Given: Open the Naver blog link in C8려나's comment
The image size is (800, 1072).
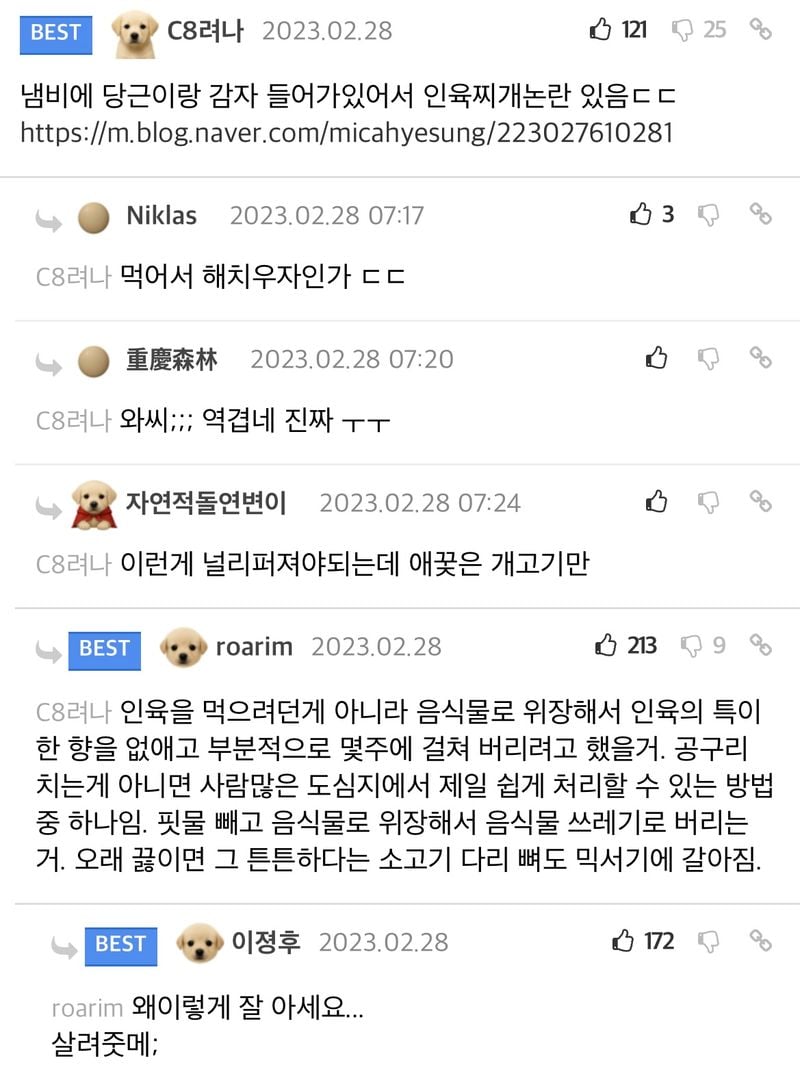Looking at the screenshot, I should (x=346, y=132).
